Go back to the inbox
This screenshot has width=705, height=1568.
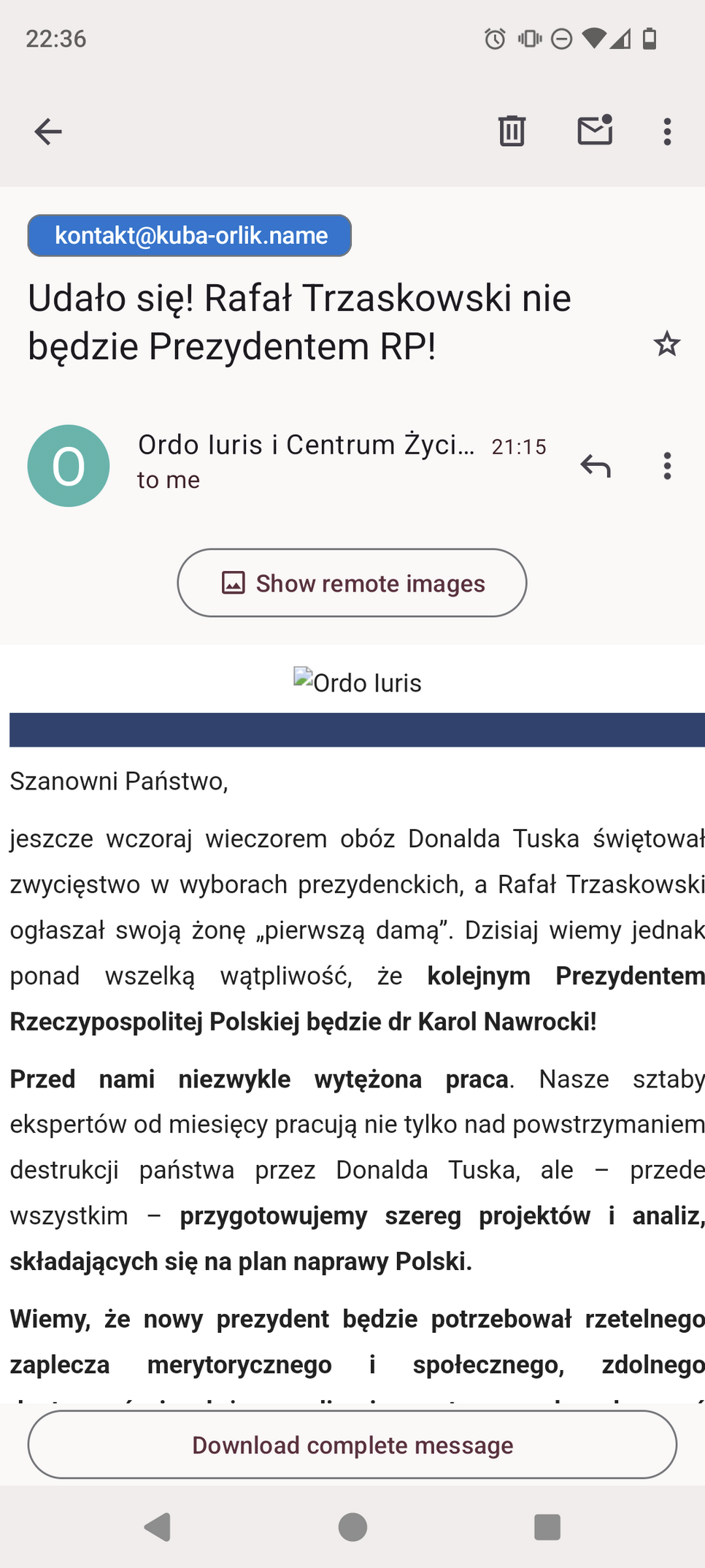pos(48,131)
